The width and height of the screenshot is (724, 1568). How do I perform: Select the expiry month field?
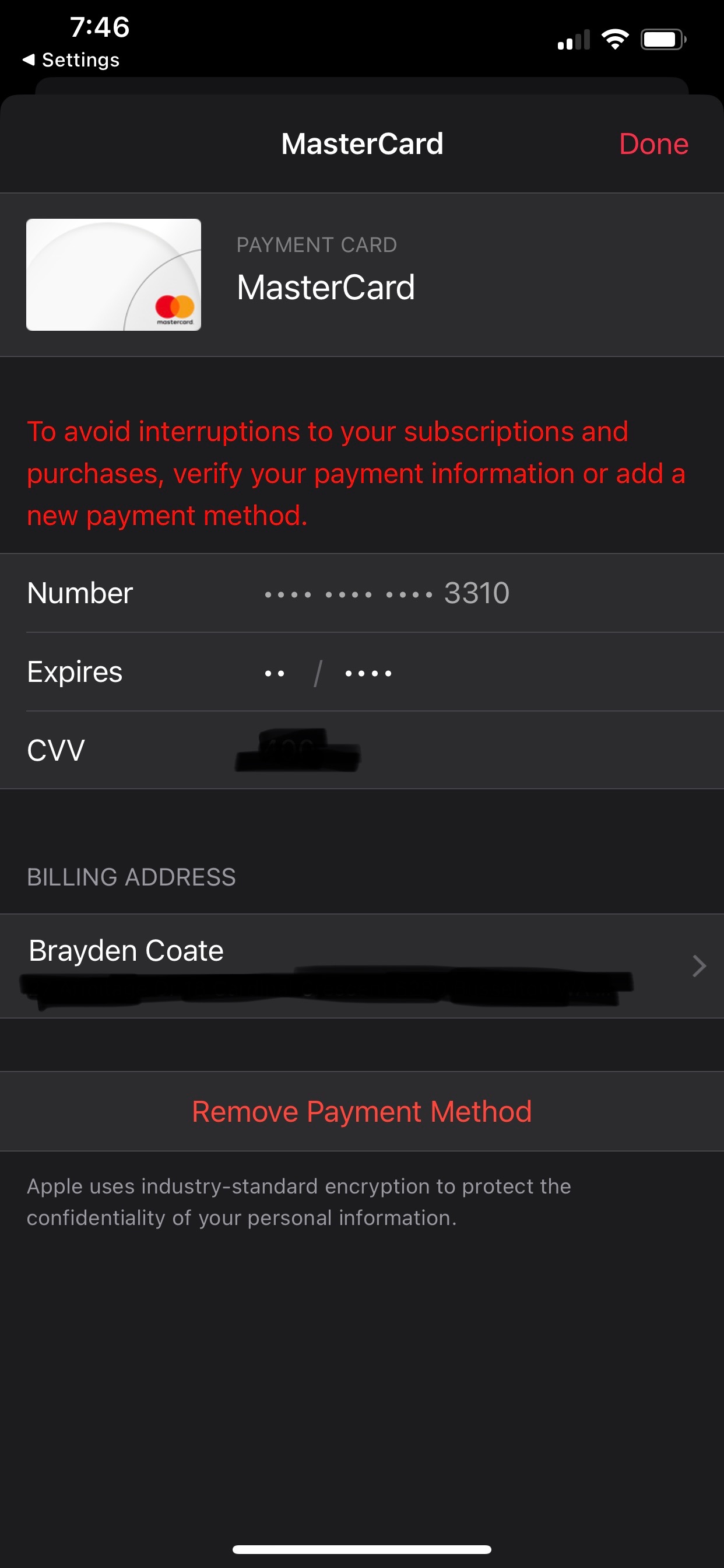coord(275,673)
